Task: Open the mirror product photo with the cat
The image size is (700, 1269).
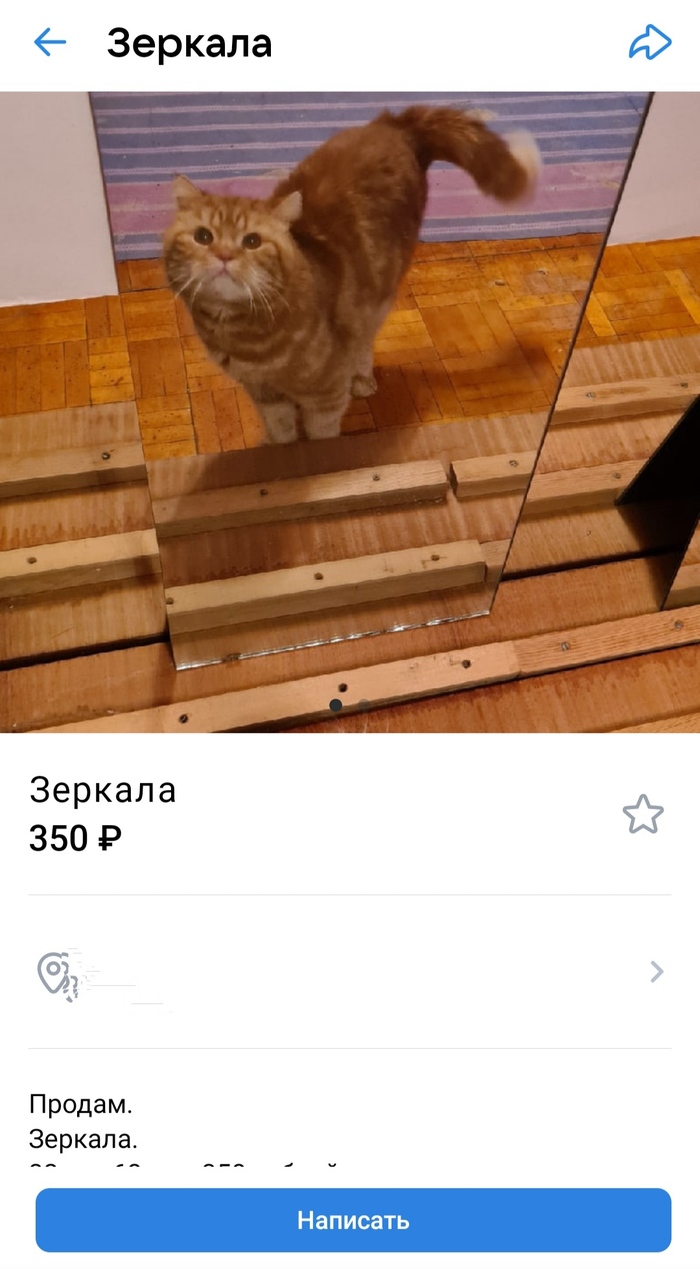Action: point(350,410)
